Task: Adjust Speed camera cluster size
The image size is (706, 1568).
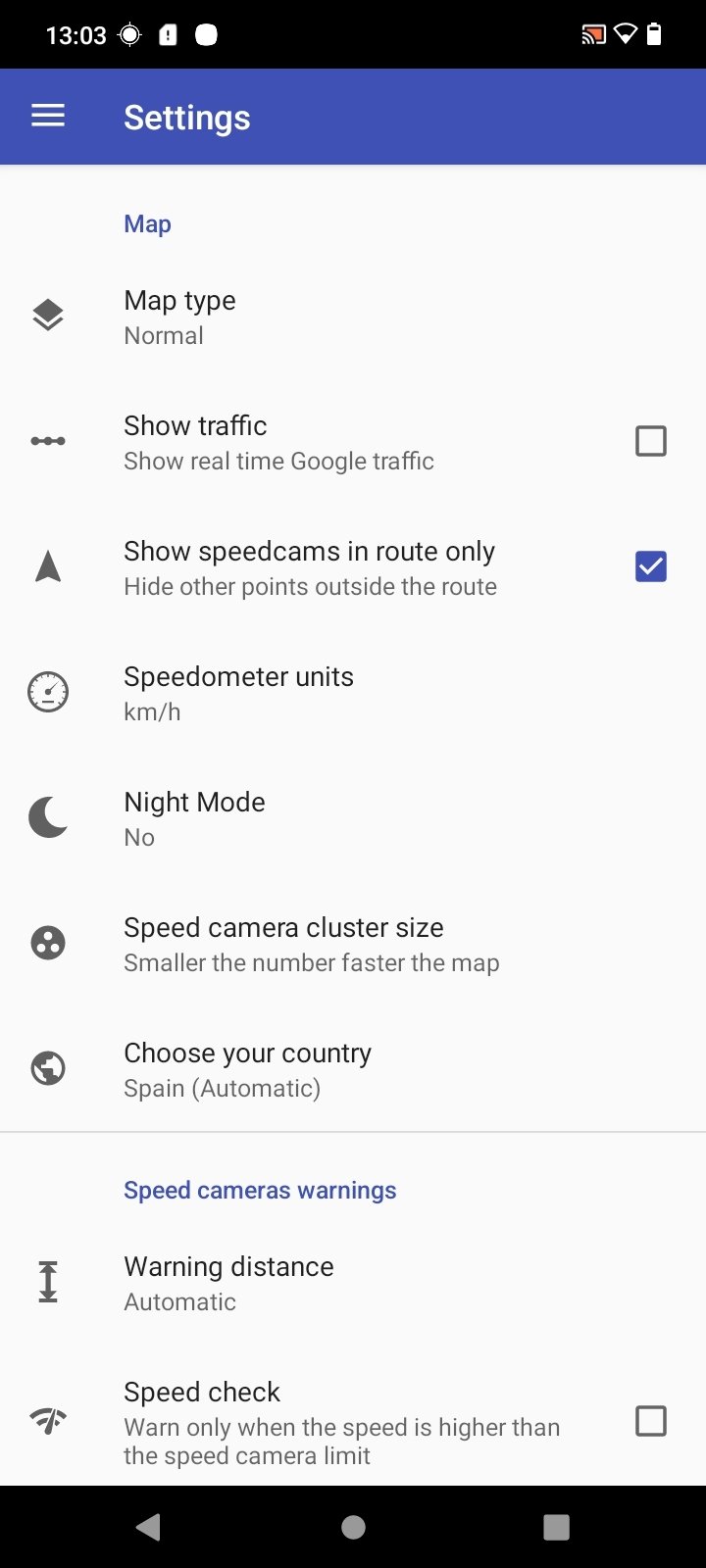Action: pos(353,943)
